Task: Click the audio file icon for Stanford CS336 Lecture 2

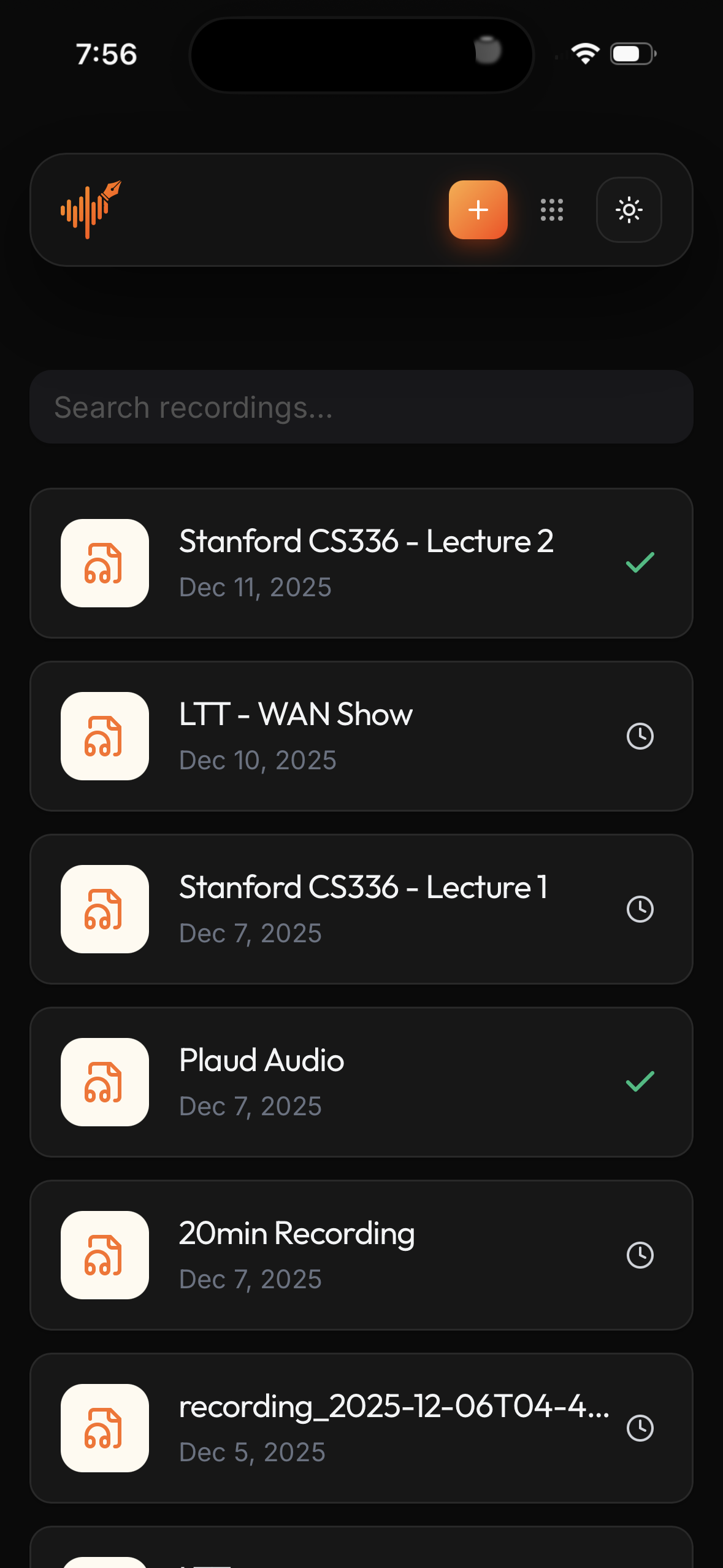Action: (104, 563)
